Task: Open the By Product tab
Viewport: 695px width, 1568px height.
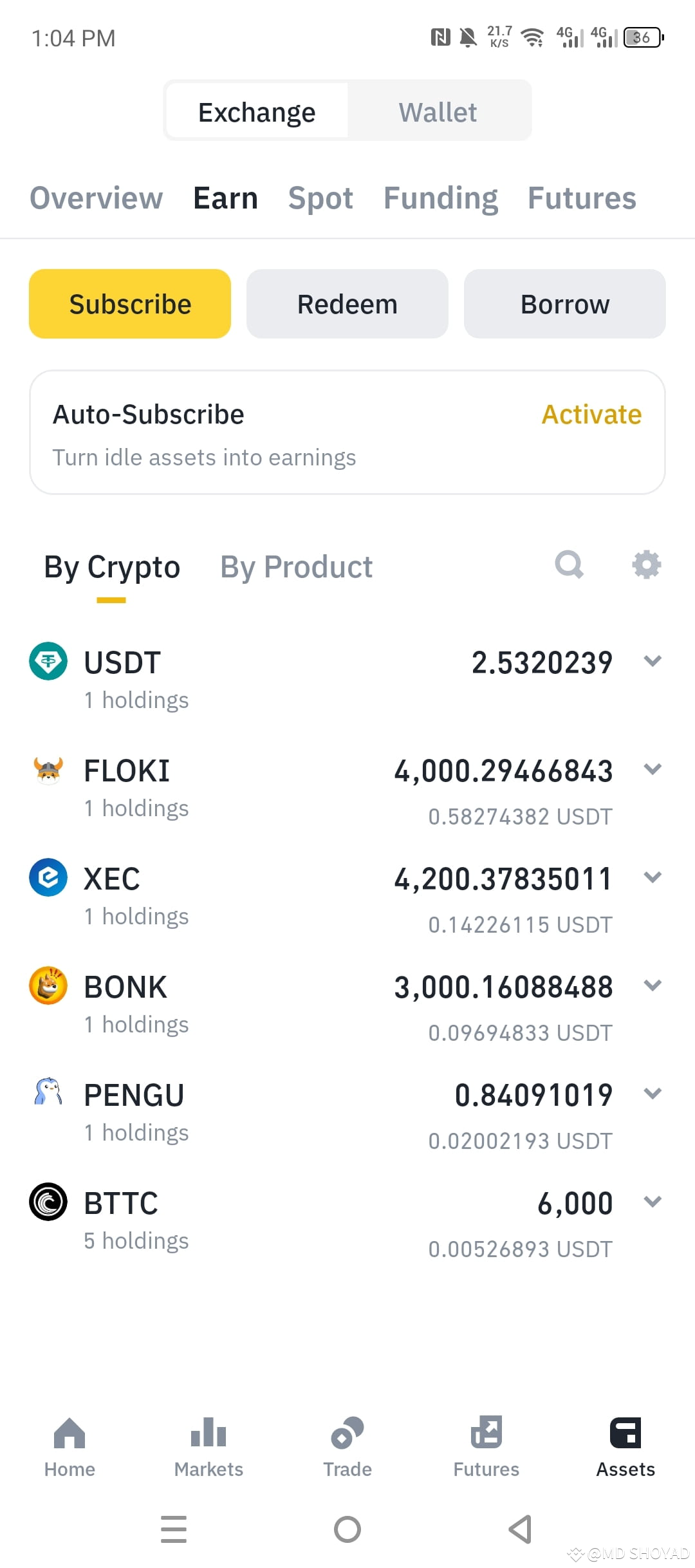Action: (296, 566)
